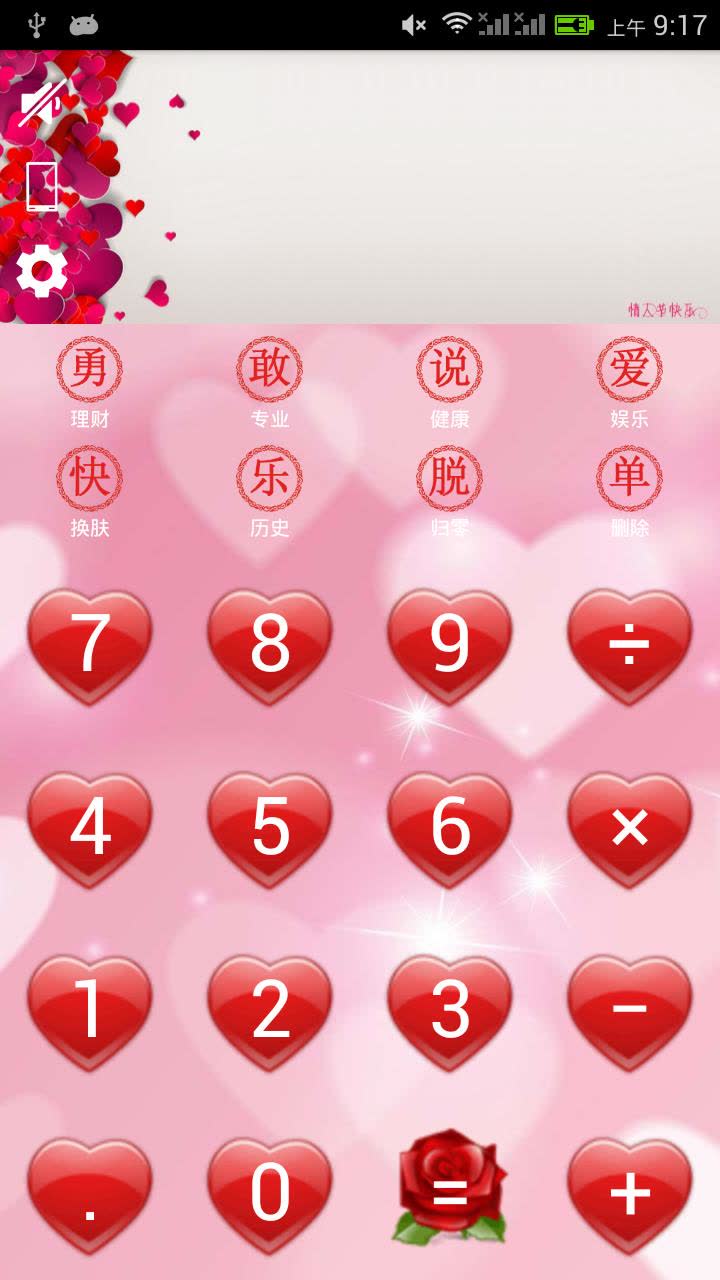Screen dimensions: 720x1280
Task: Enter digit 0 heart key
Action: (270, 1193)
